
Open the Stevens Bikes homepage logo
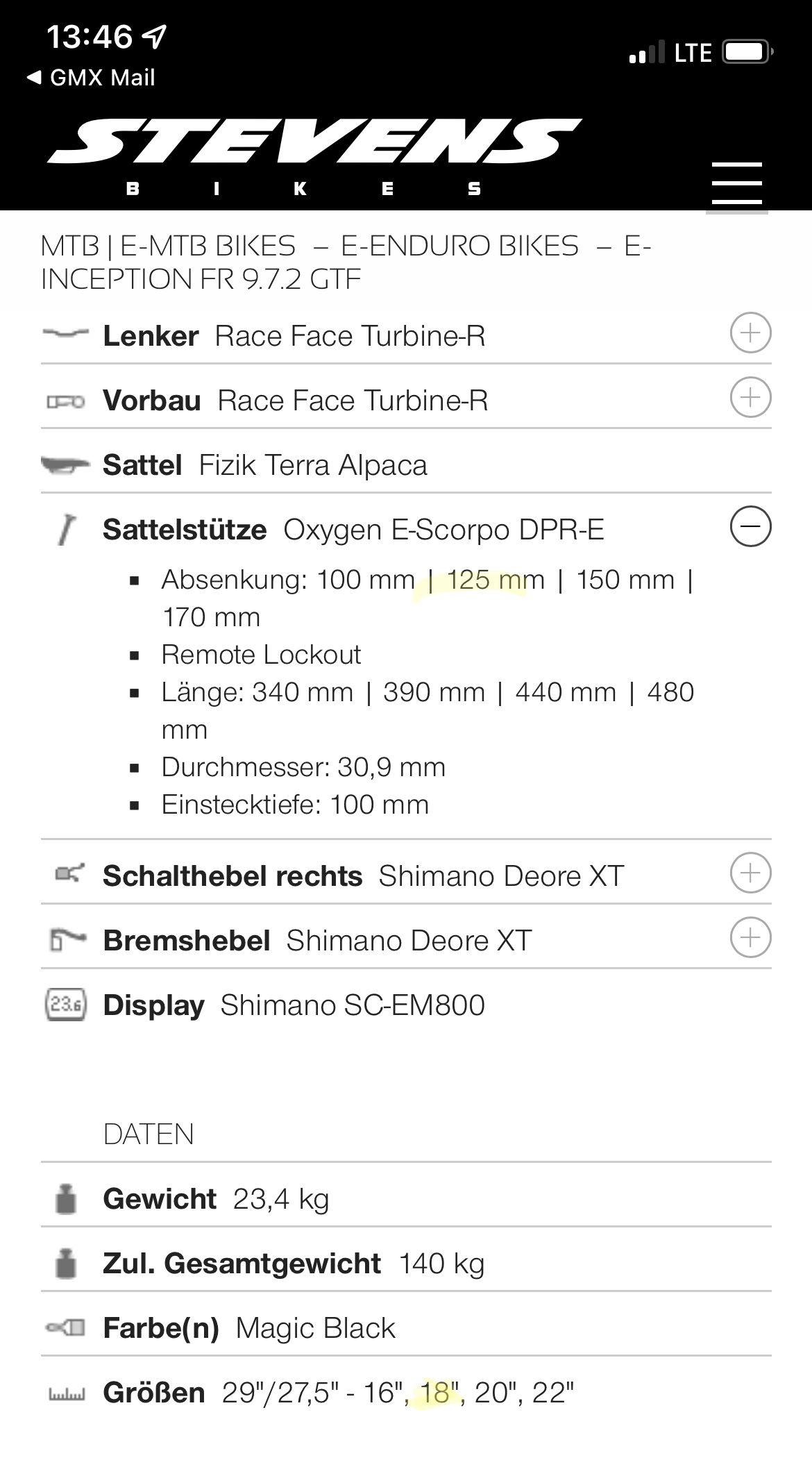click(314, 158)
